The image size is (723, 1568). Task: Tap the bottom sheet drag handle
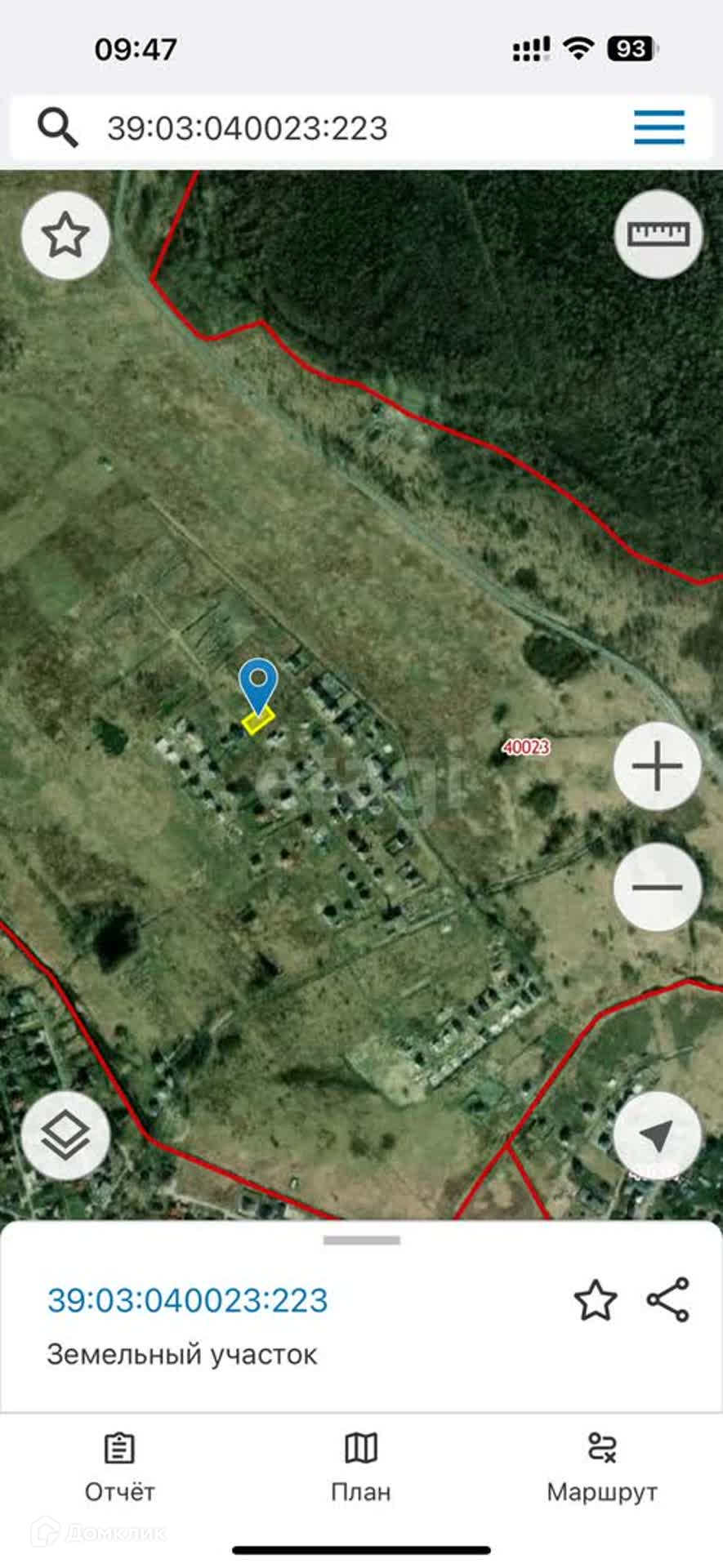[361, 1241]
